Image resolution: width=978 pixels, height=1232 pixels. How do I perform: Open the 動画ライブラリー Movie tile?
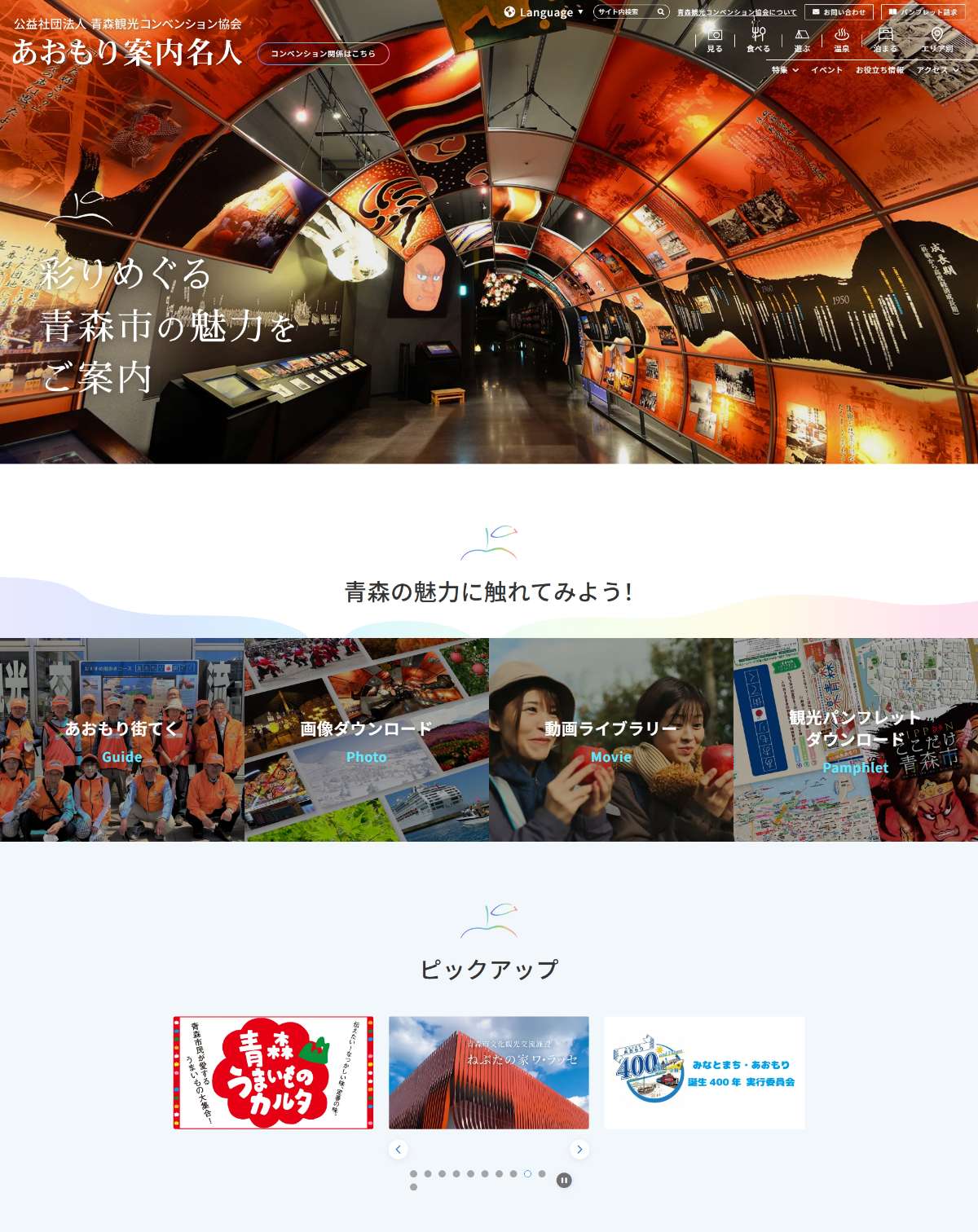coord(611,740)
